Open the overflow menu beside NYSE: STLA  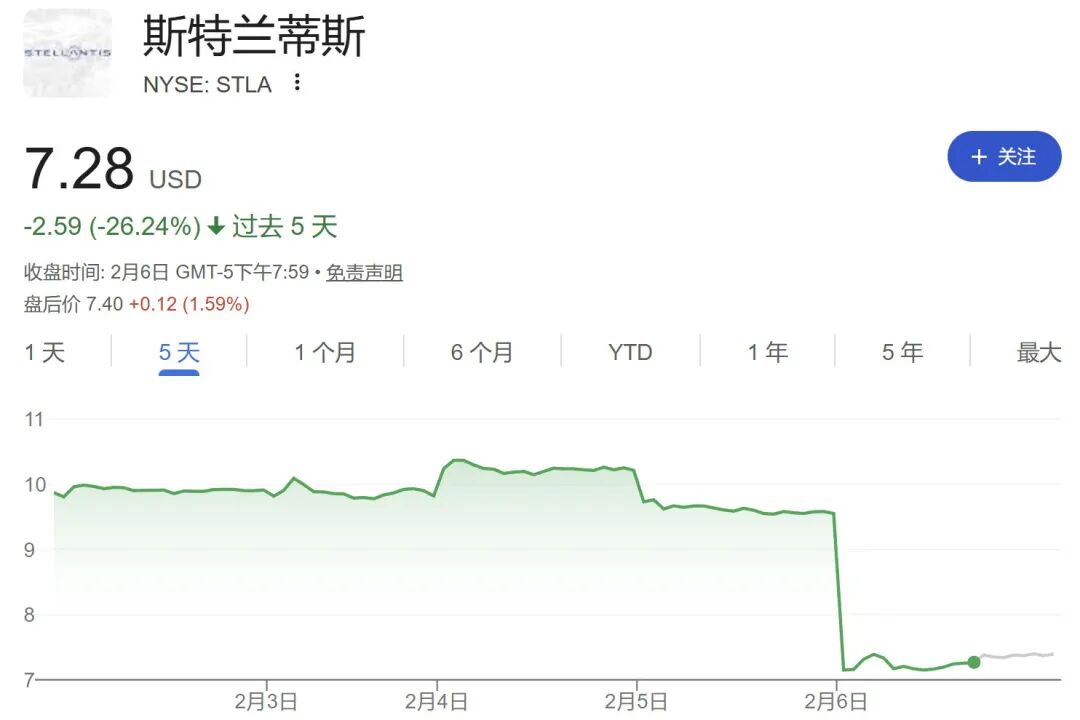coord(297,83)
